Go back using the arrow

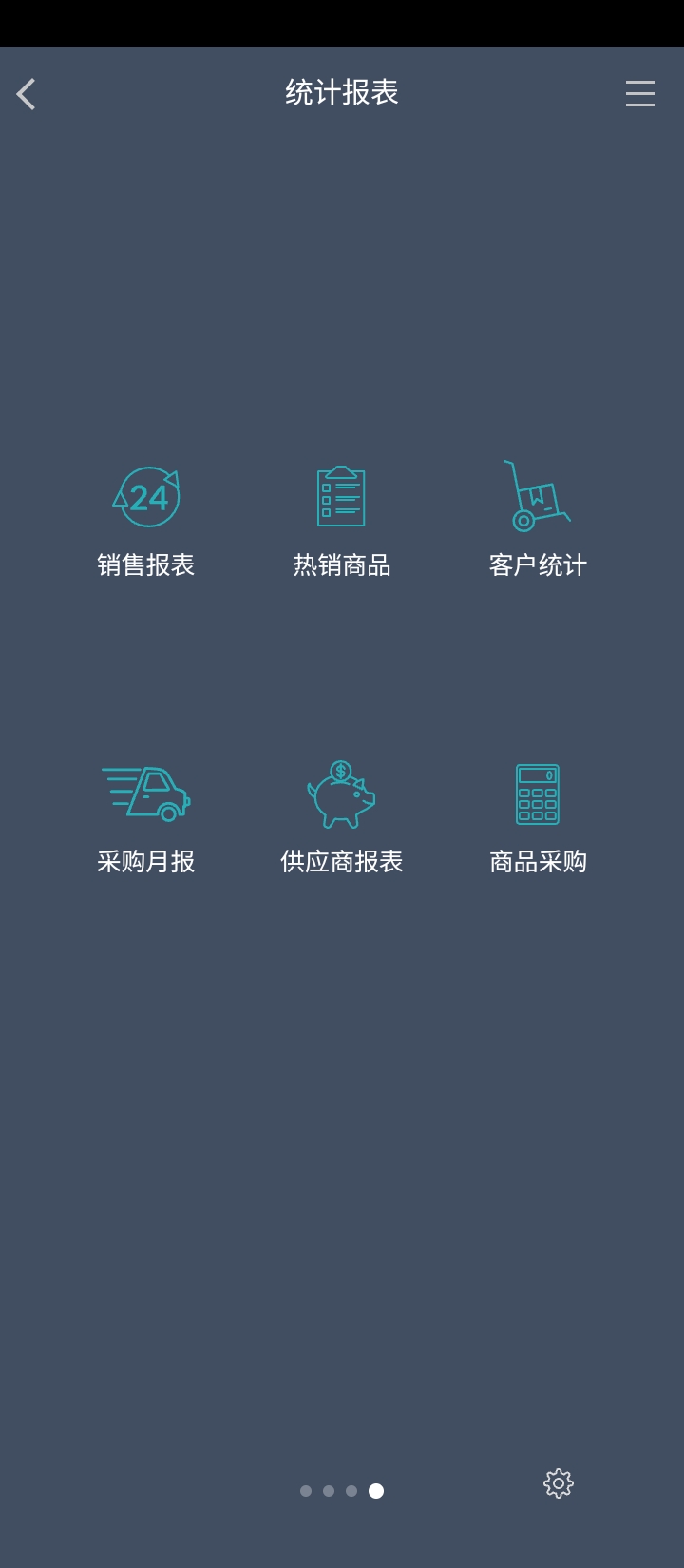tap(27, 94)
